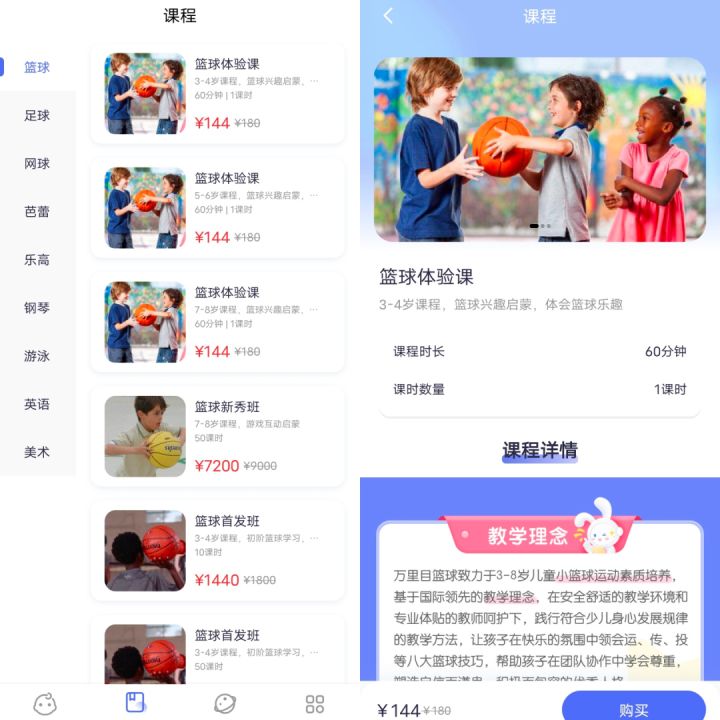This screenshot has width=720, height=720.
Task: Tap the basketball course banner image
Action: point(540,149)
